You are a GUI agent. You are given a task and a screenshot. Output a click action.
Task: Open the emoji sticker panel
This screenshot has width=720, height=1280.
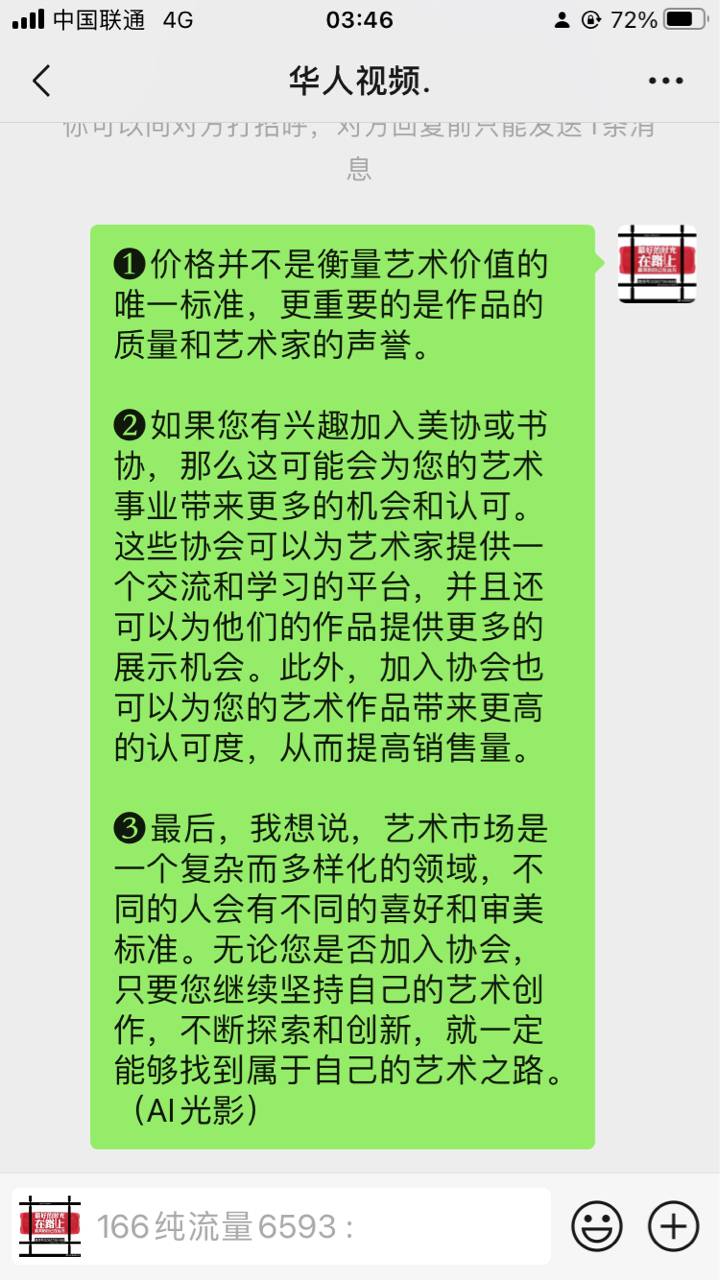(x=597, y=1226)
